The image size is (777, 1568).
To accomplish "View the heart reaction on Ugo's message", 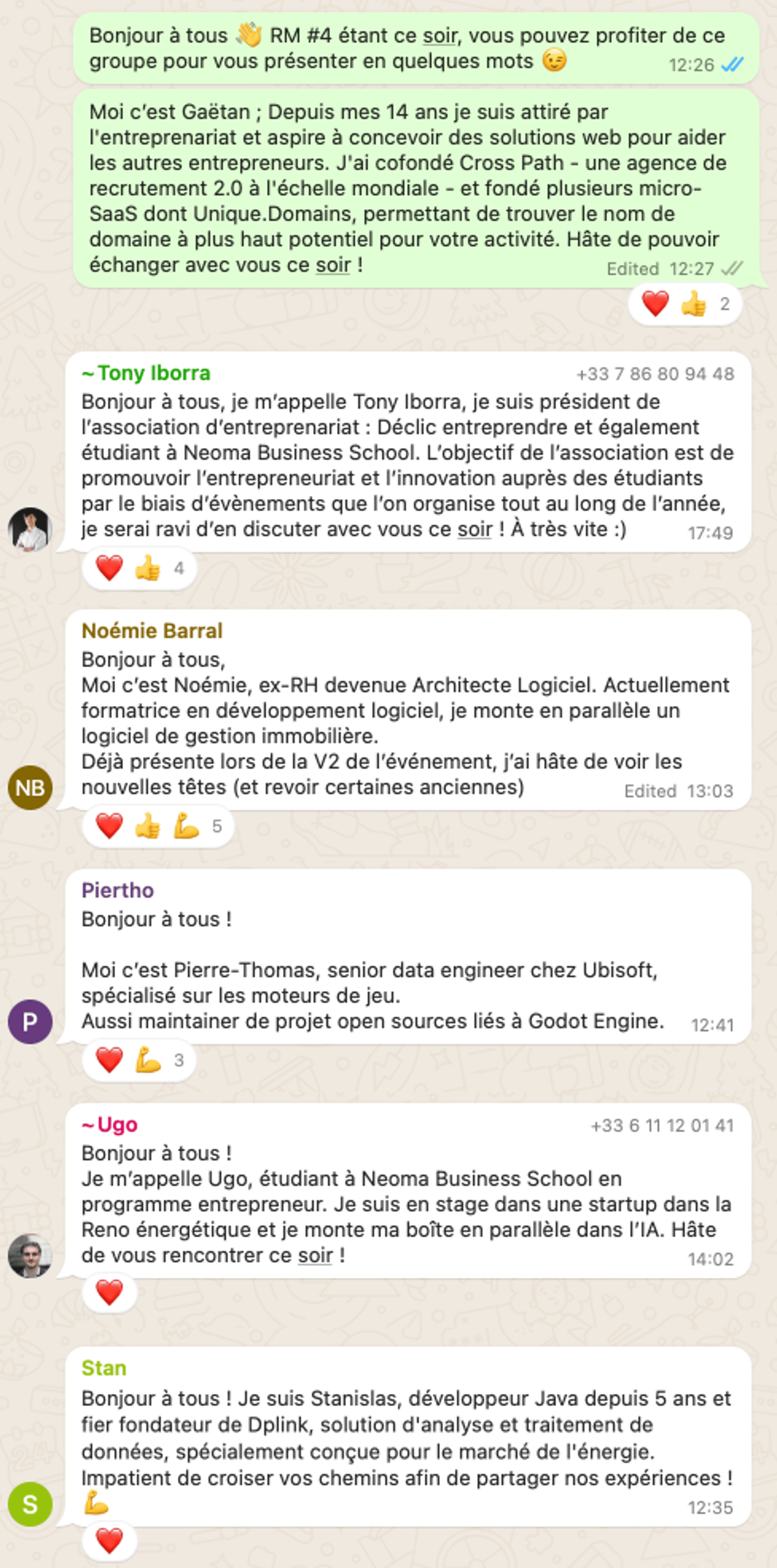I will click(110, 1293).
